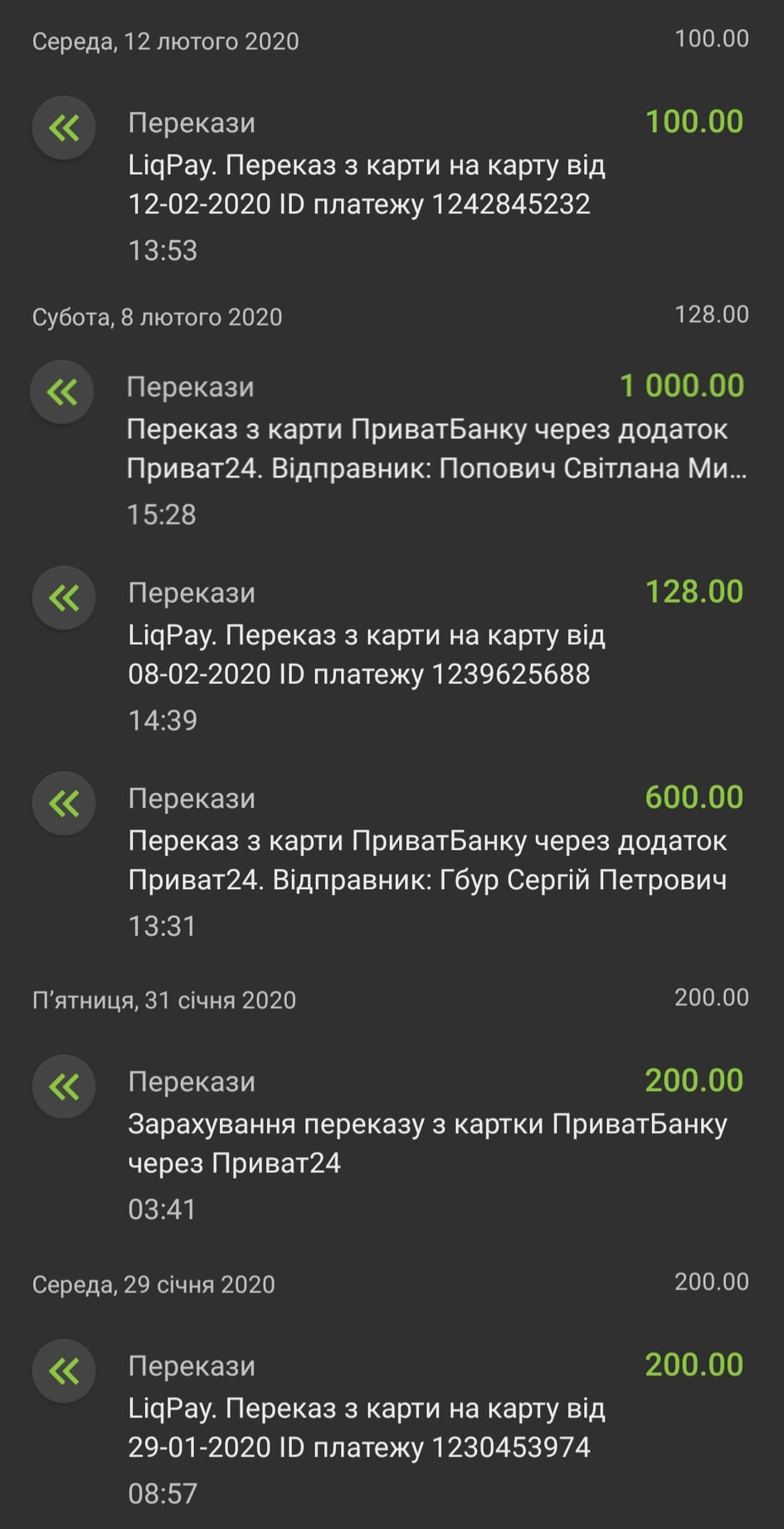View the 200.00 LiqPay transfer from 29-01-2020
This screenshot has width=784, height=1529.
coord(392,1428)
